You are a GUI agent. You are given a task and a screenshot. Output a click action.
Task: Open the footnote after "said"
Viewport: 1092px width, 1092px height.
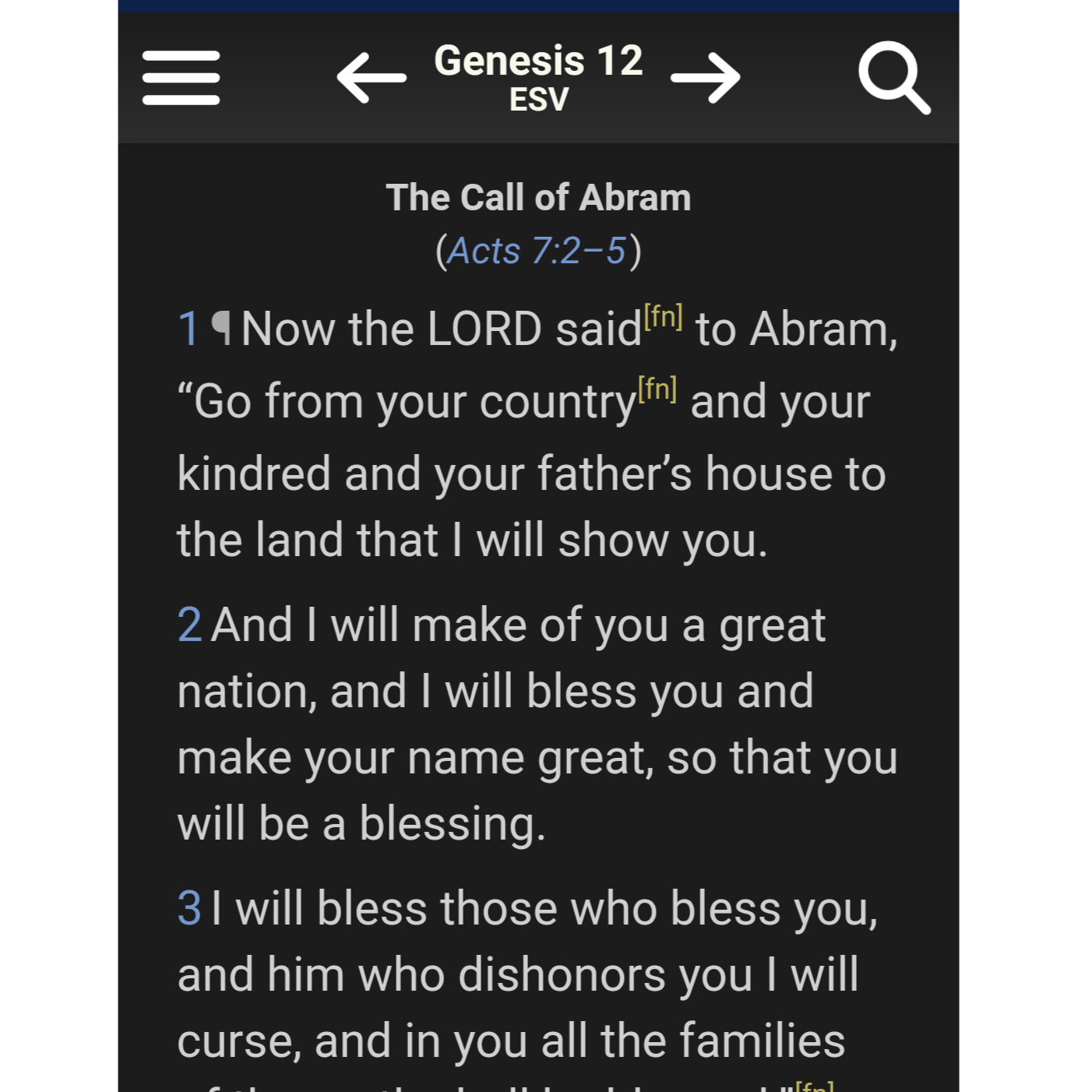tap(663, 317)
